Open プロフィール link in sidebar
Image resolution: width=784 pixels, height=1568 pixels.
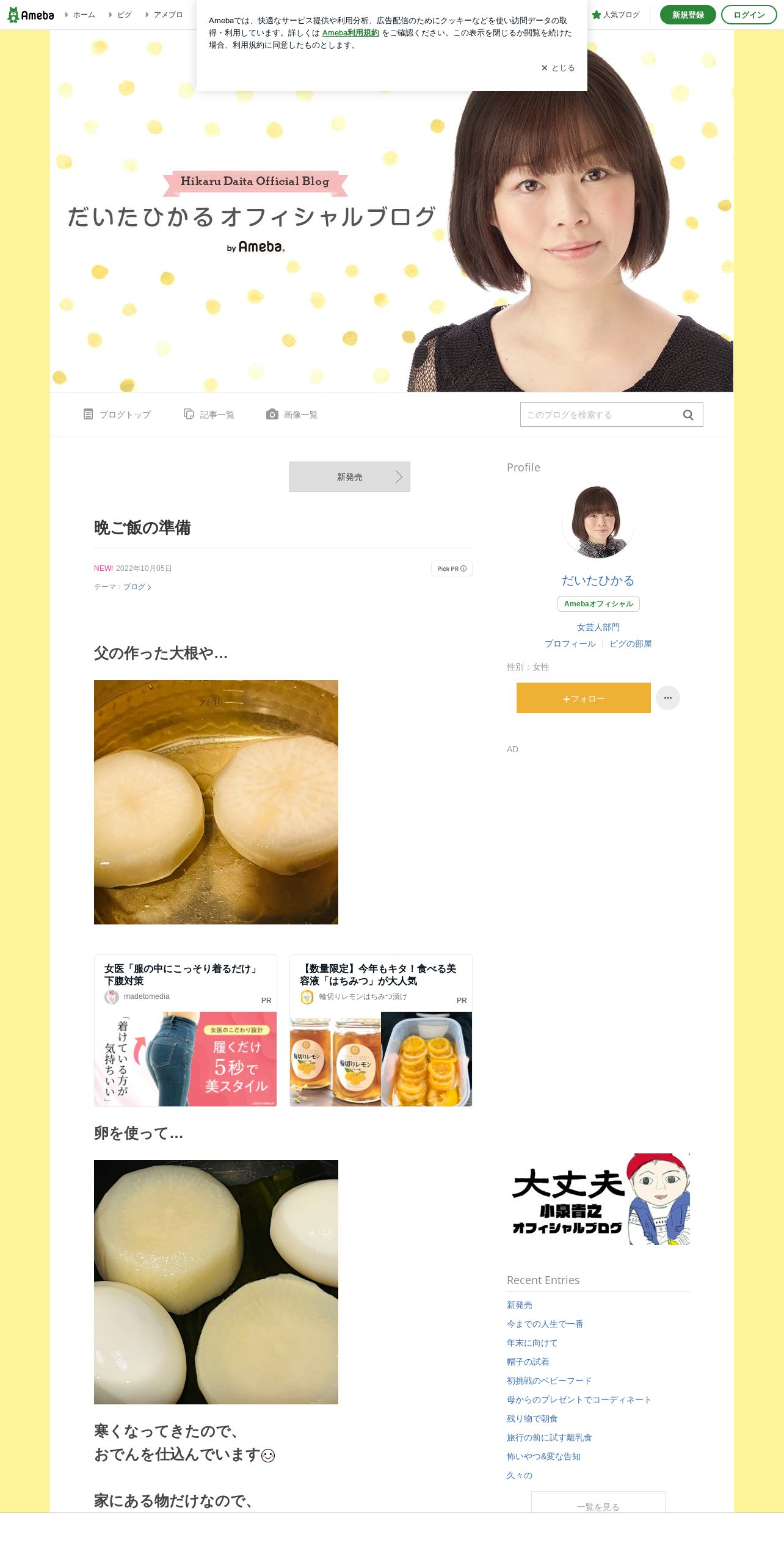[x=570, y=644]
